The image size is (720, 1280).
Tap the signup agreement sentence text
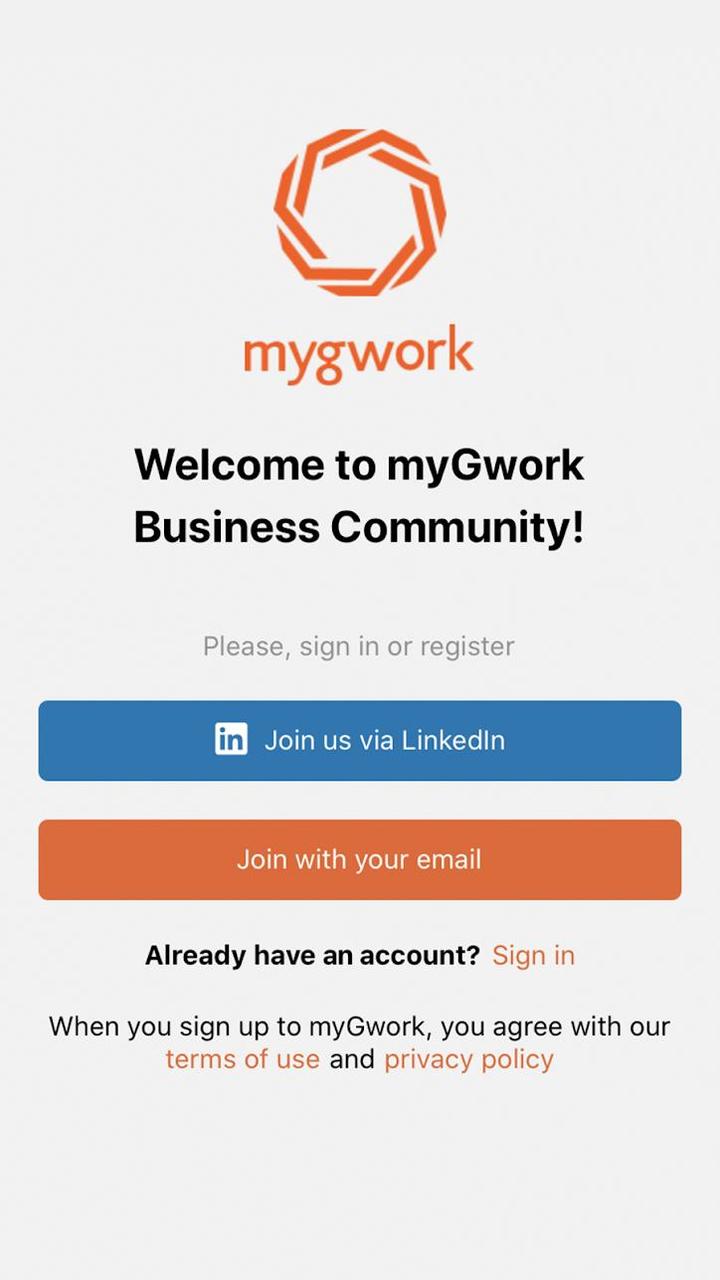360,1027
